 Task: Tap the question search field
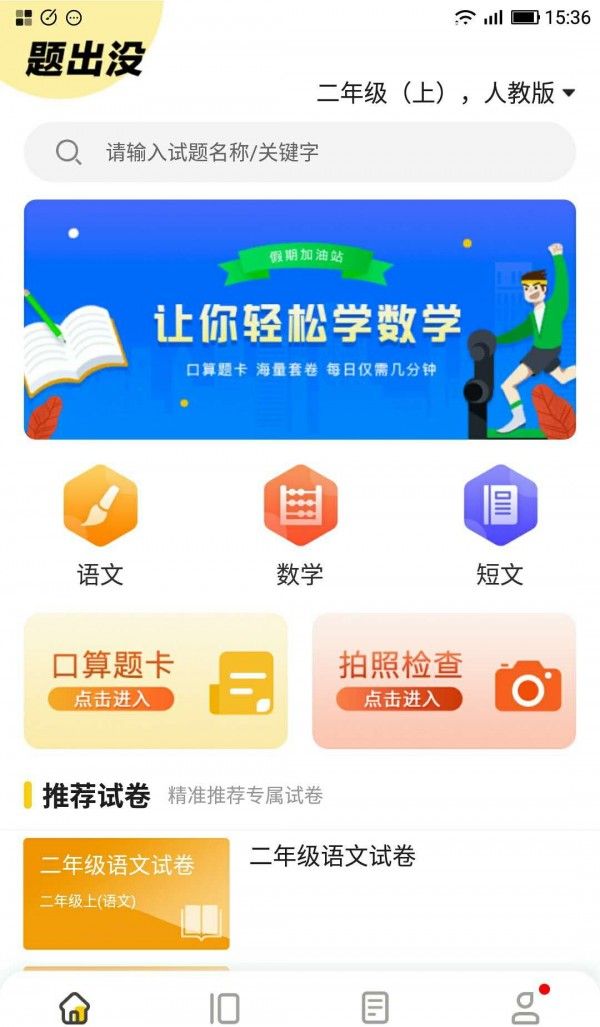click(x=300, y=152)
